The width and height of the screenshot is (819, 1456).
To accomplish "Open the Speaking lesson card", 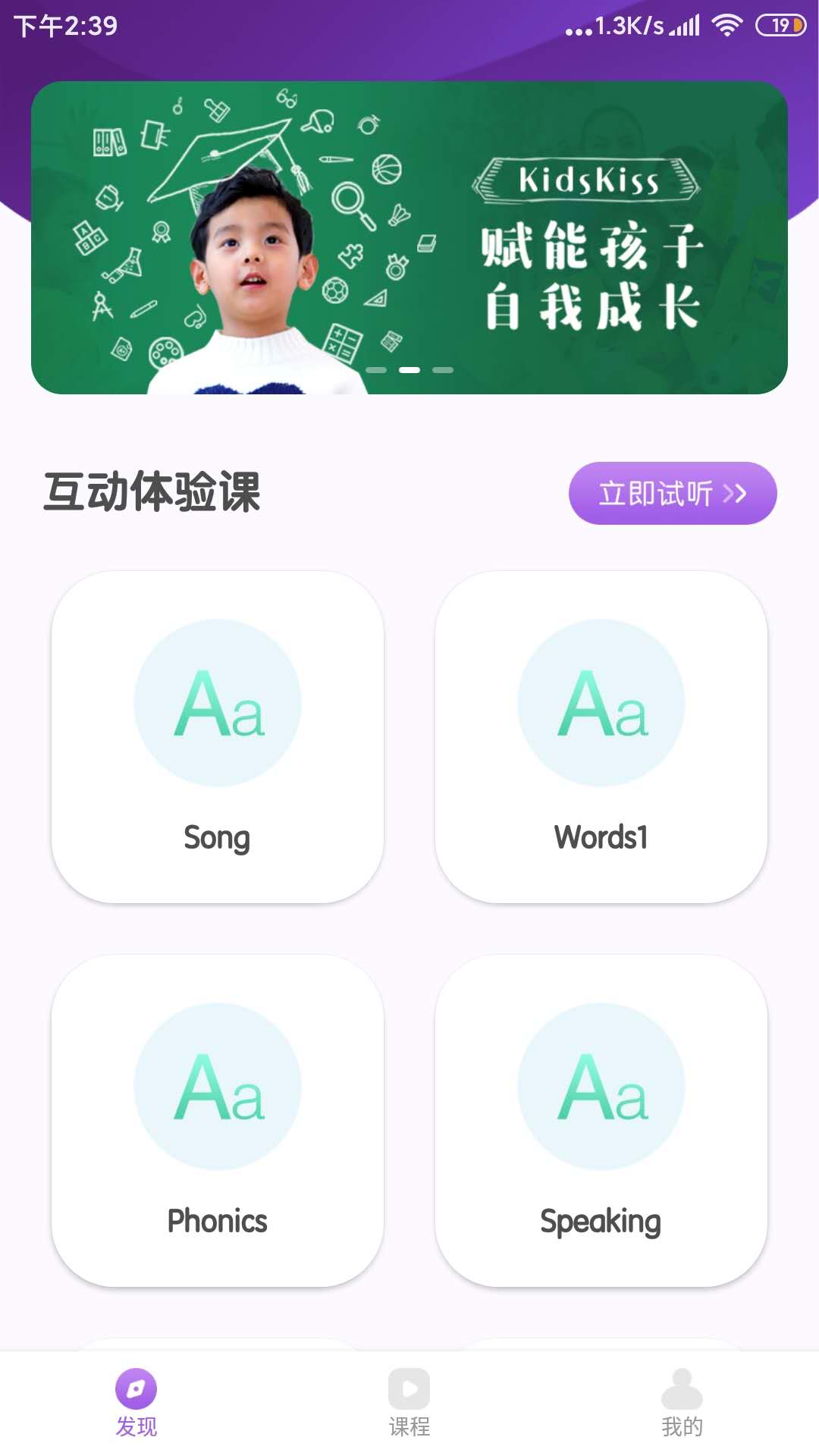I will [x=601, y=1121].
